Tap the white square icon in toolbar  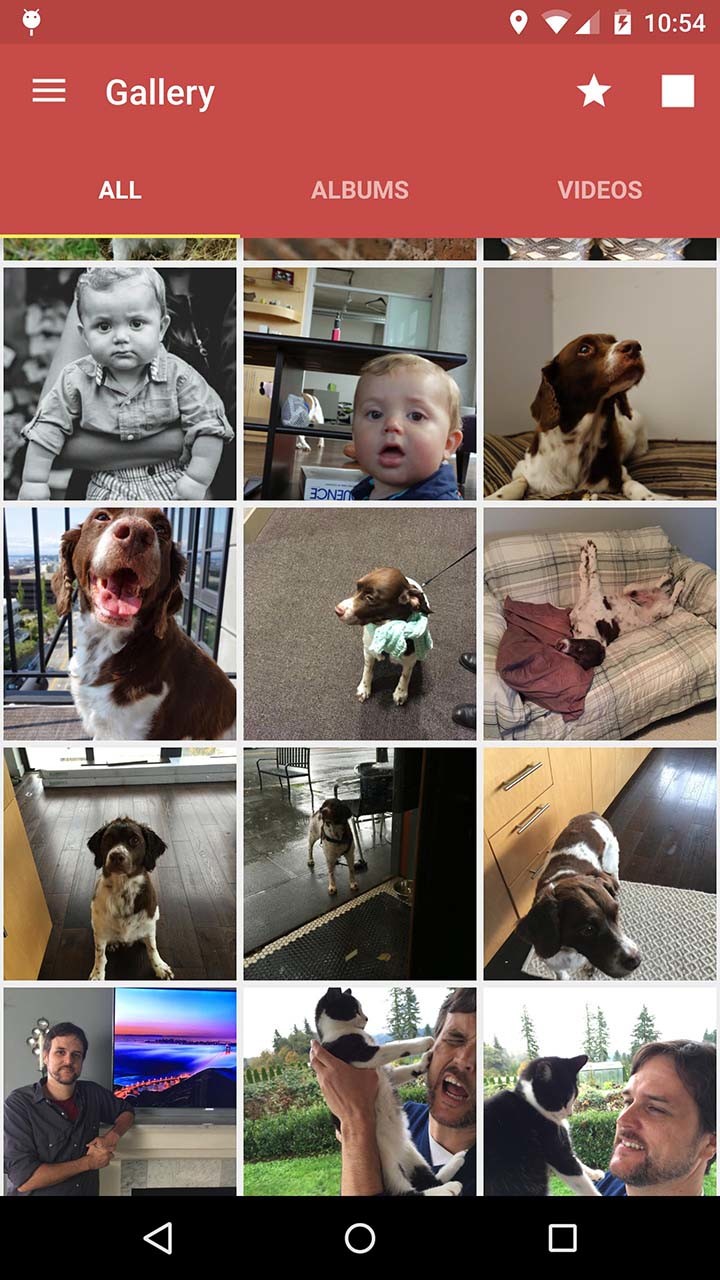tap(677, 92)
